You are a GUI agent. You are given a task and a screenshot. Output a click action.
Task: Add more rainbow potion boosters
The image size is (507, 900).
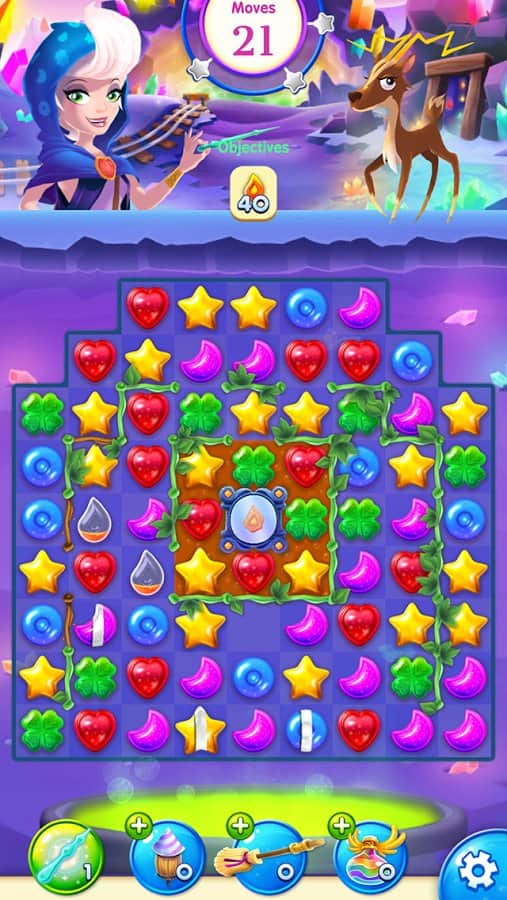[341, 826]
